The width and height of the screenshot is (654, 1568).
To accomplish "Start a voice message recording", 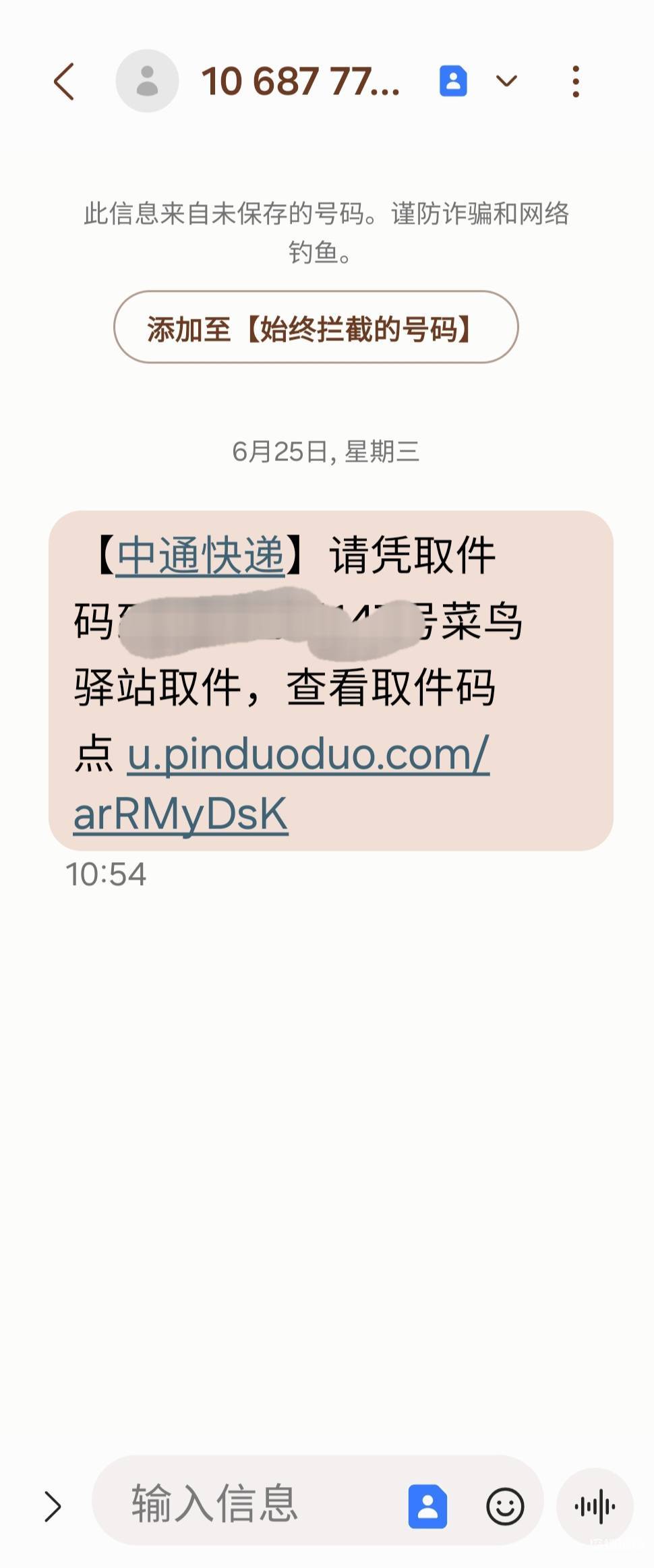I will click(595, 1506).
